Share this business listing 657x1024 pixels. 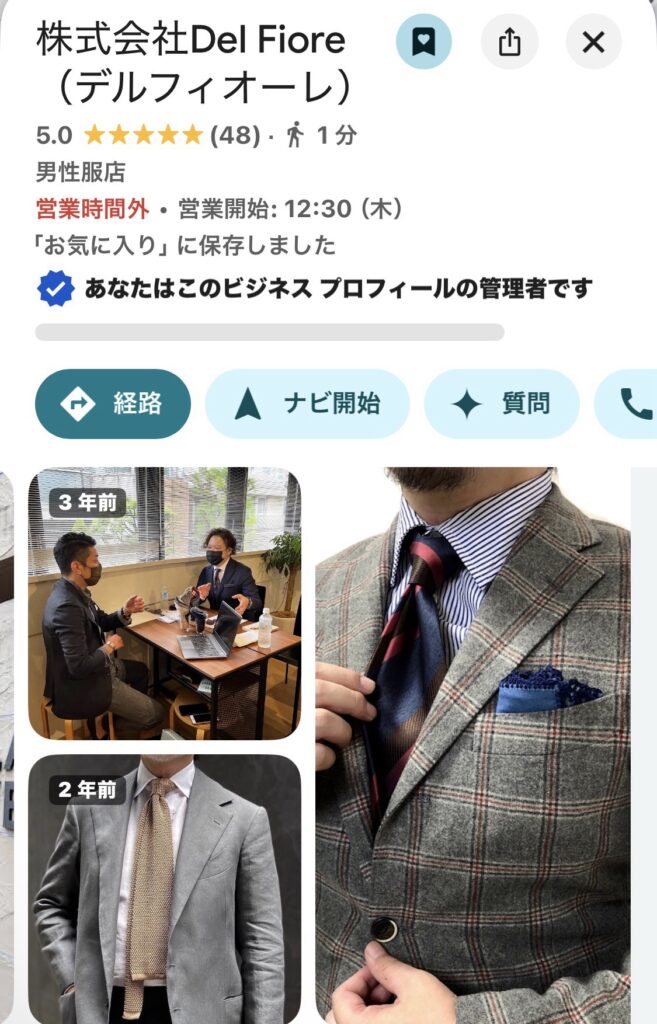point(509,42)
